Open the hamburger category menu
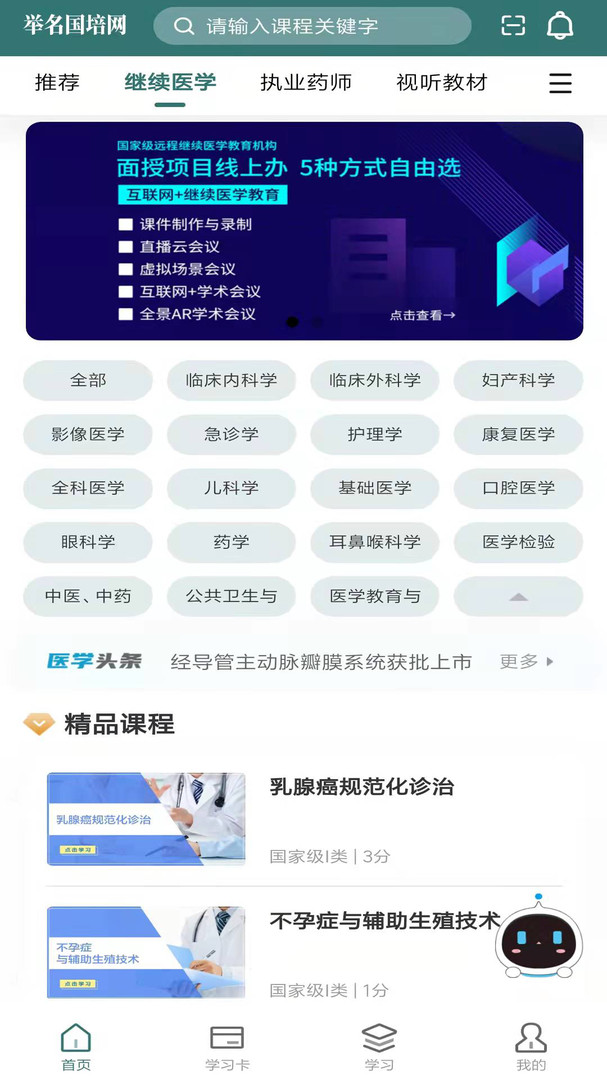607x1080 pixels. (x=561, y=83)
